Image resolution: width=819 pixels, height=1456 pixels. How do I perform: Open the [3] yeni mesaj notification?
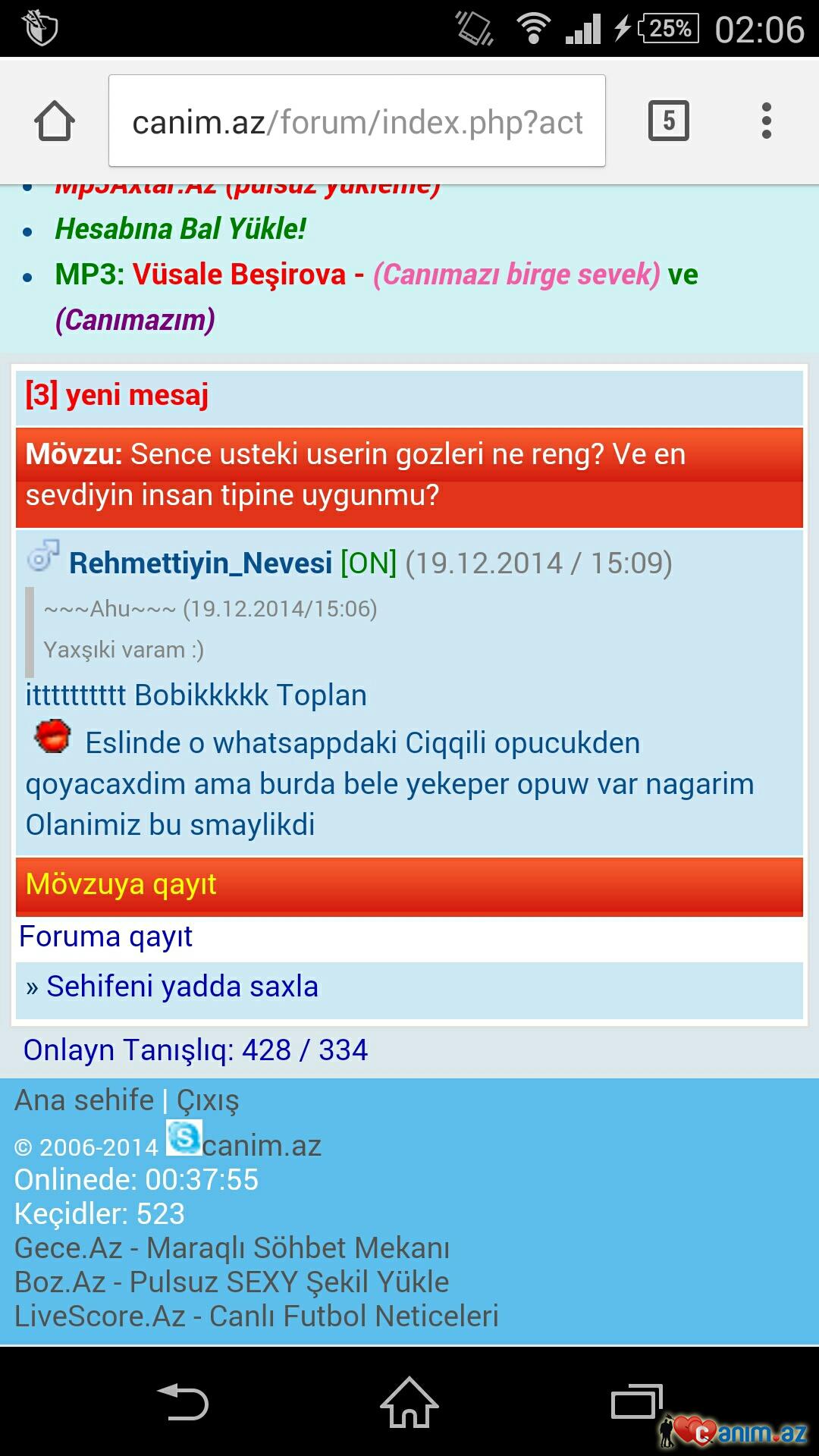(117, 395)
